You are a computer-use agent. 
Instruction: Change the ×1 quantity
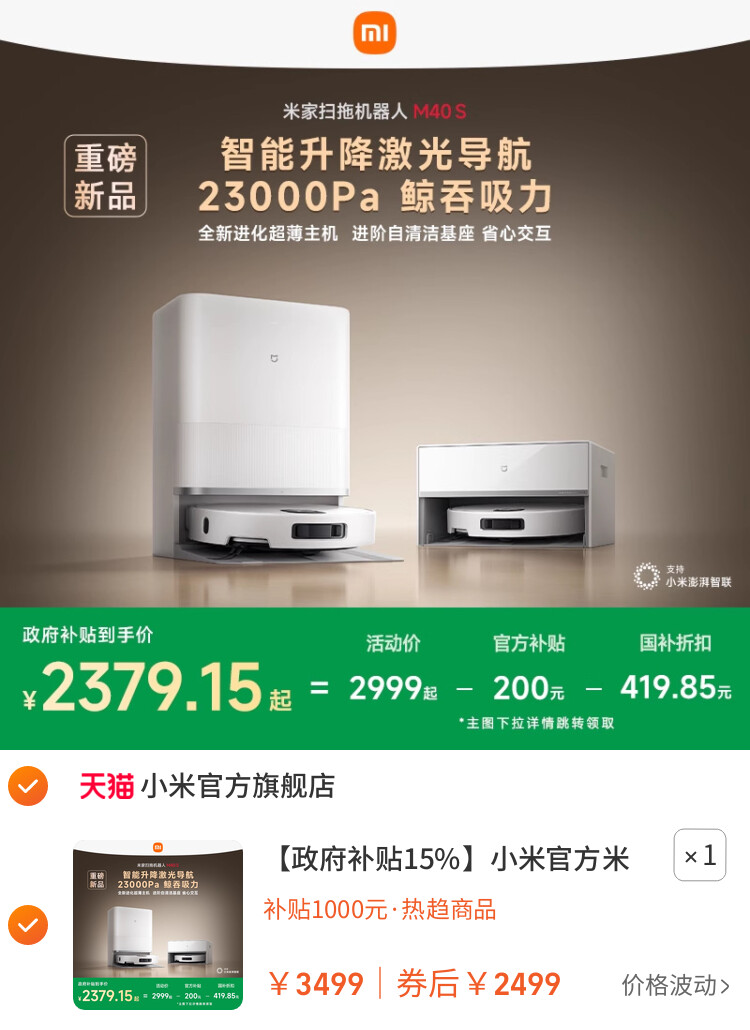coord(699,856)
